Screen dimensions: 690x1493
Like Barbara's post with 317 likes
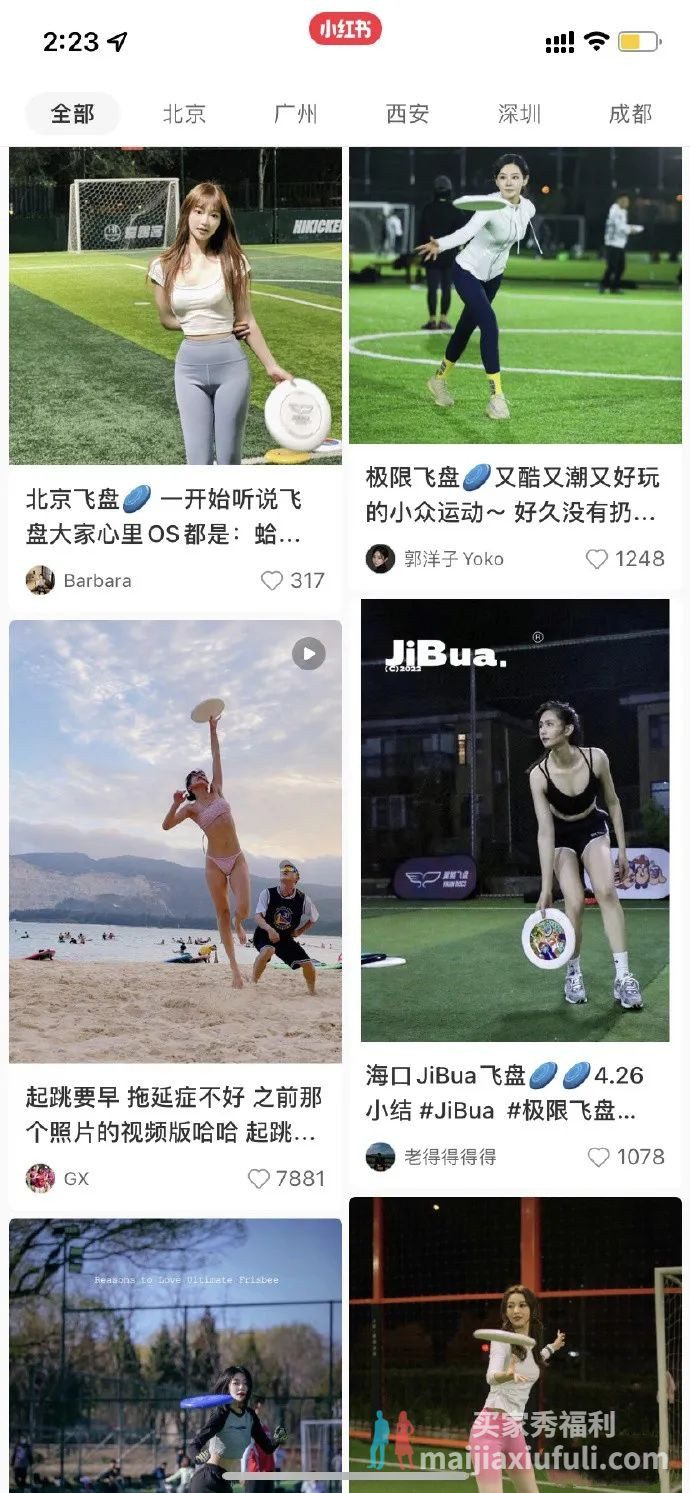coord(272,580)
